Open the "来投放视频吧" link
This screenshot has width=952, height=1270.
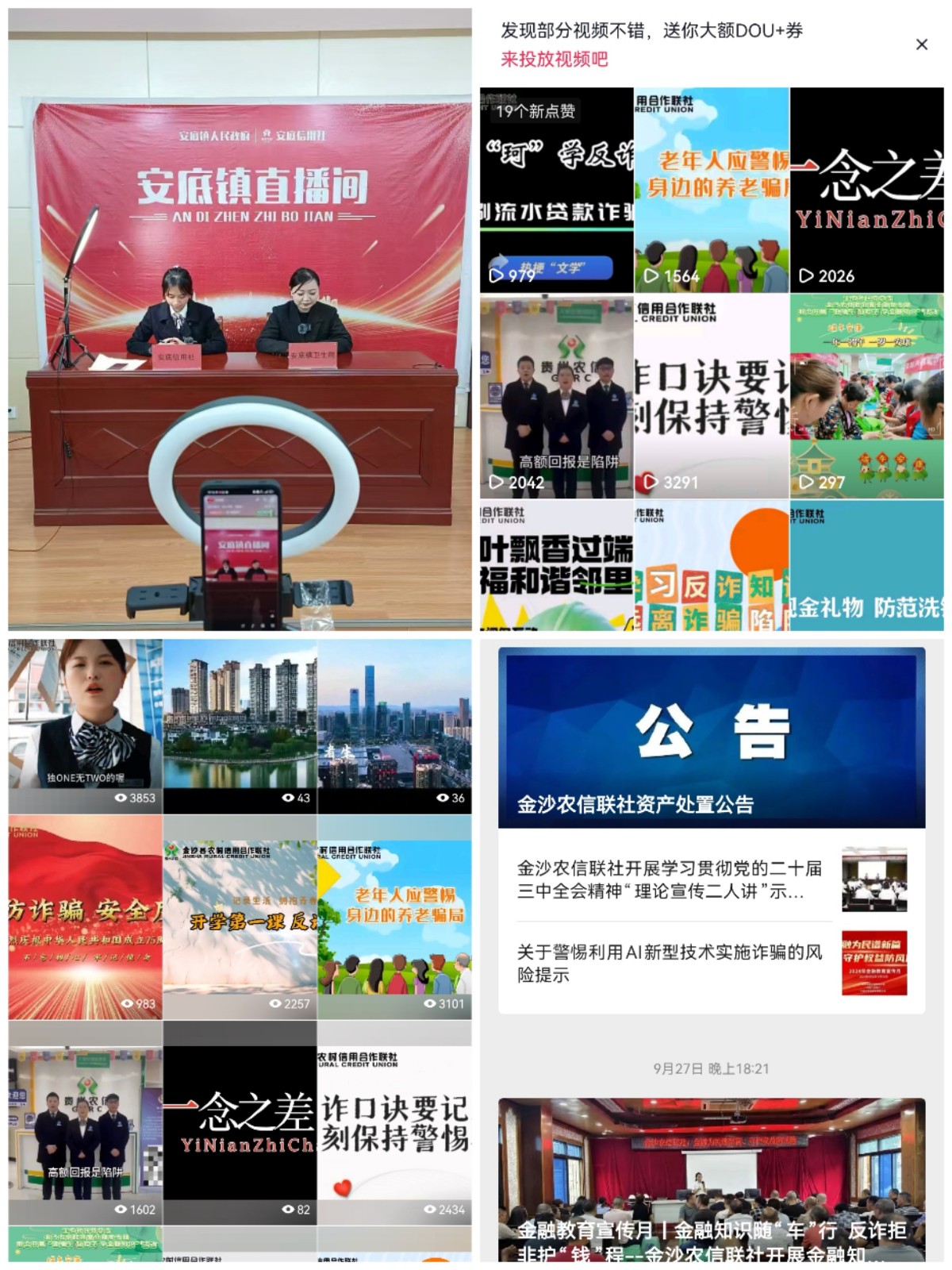point(553,60)
